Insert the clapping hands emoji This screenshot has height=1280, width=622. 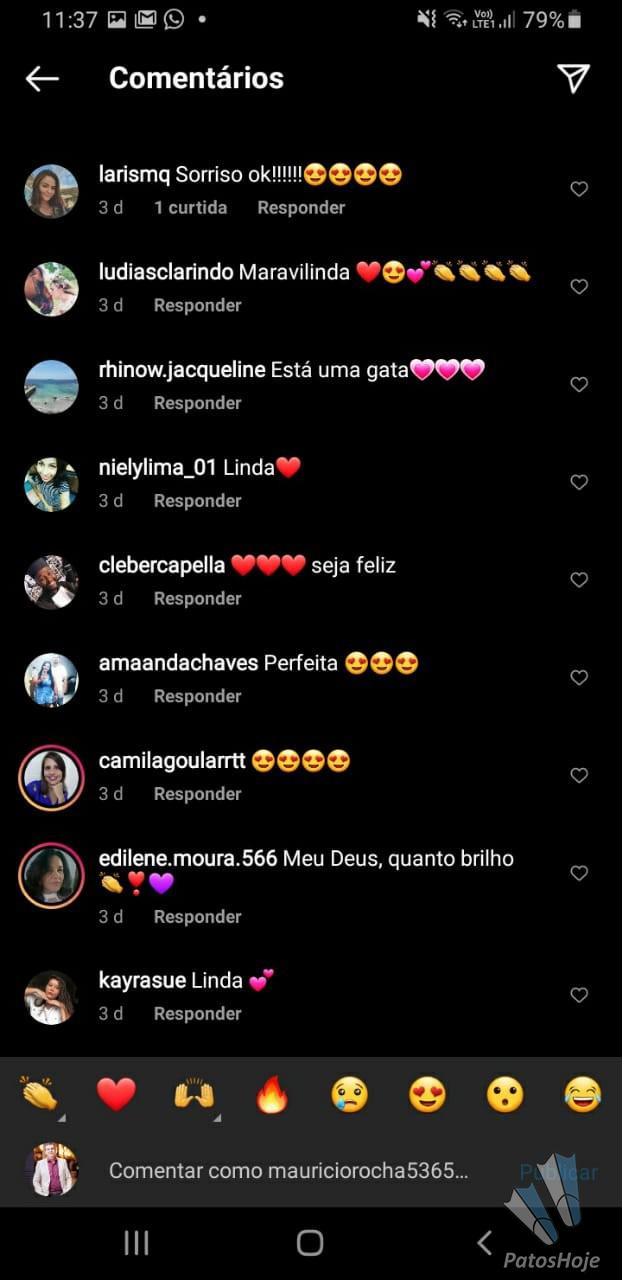tap(39, 1095)
